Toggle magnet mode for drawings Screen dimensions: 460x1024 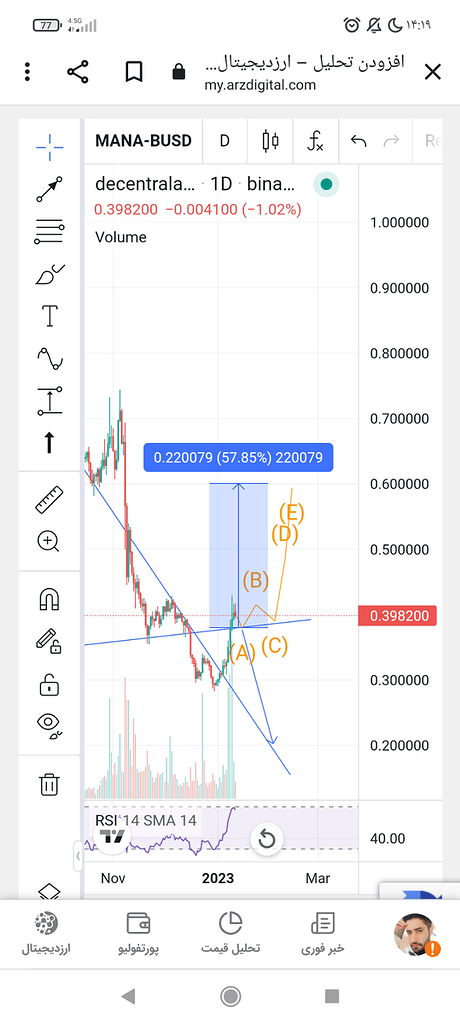[50, 599]
